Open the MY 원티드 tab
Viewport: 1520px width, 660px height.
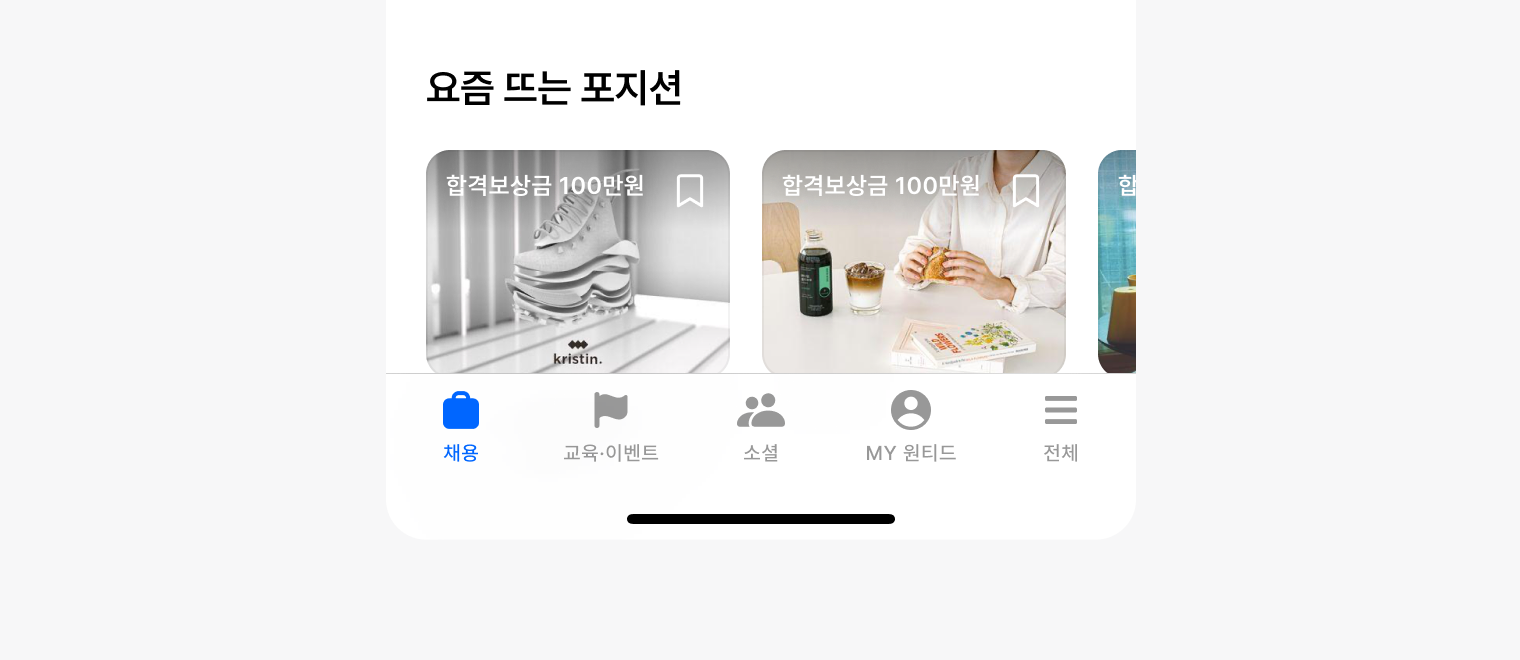coord(911,427)
